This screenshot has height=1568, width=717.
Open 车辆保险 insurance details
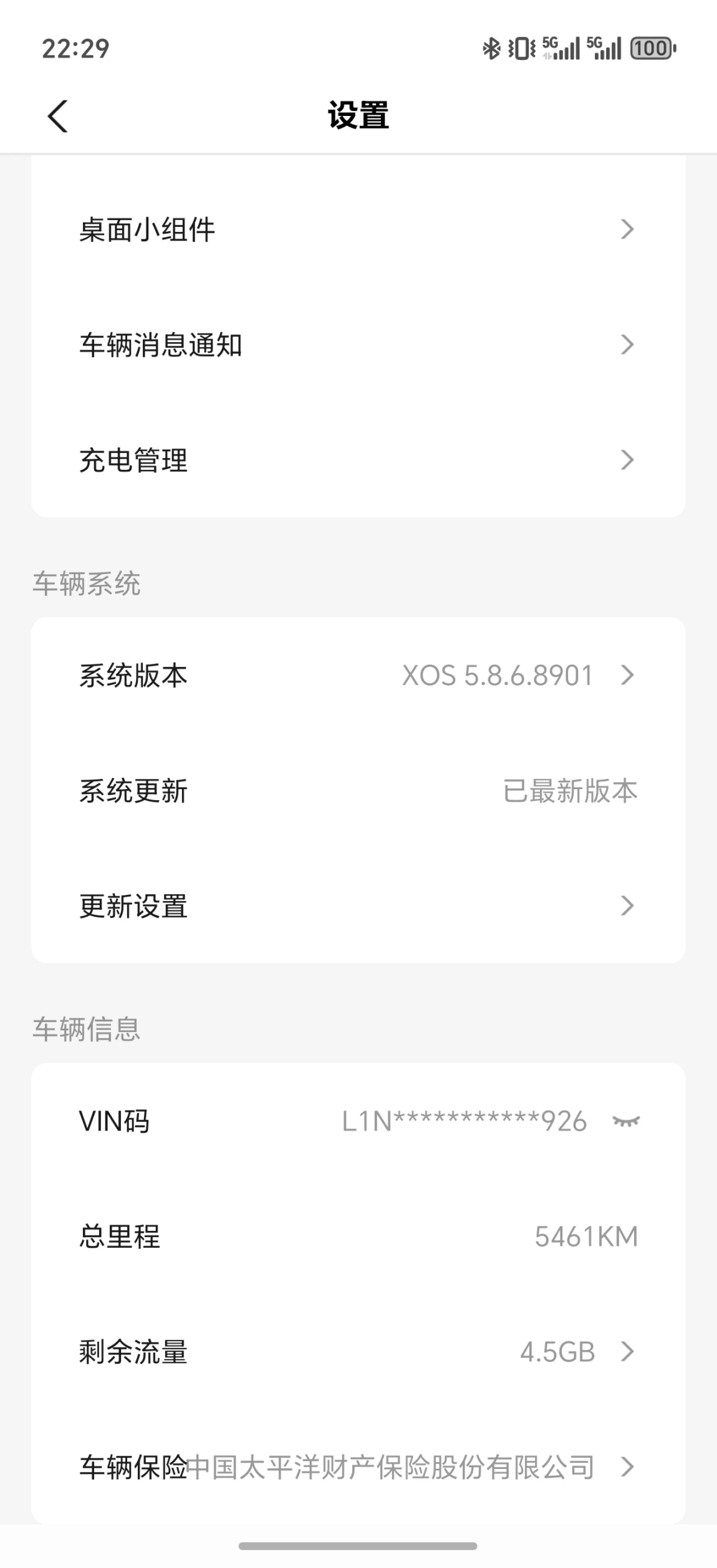[358, 1467]
